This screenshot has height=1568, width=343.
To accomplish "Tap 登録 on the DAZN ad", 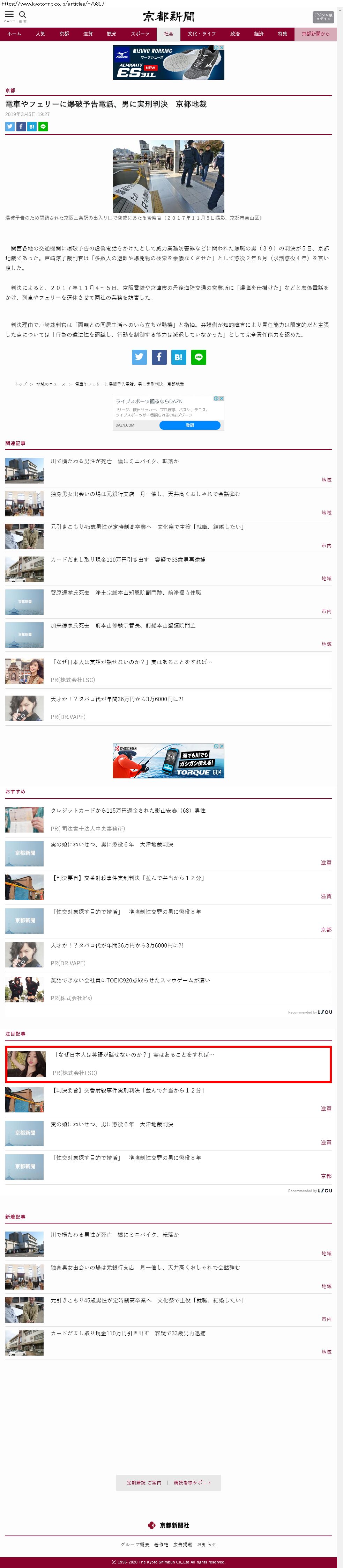I will click(x=190, y=426).
